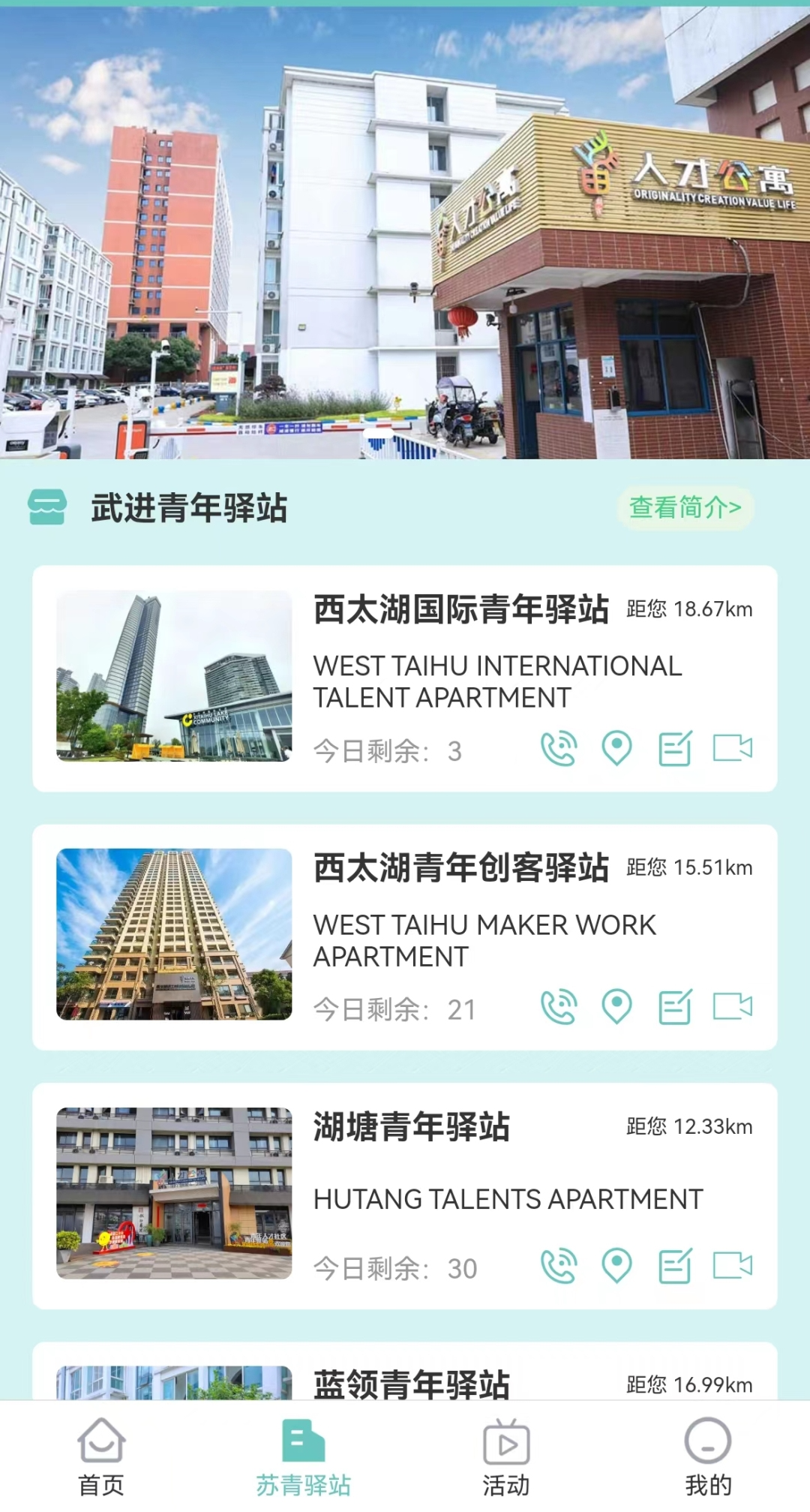Tap the booking form icon for 西太湖青年创客驿站
This screenshot has height=1512, width=810.
pos(675,1007)
